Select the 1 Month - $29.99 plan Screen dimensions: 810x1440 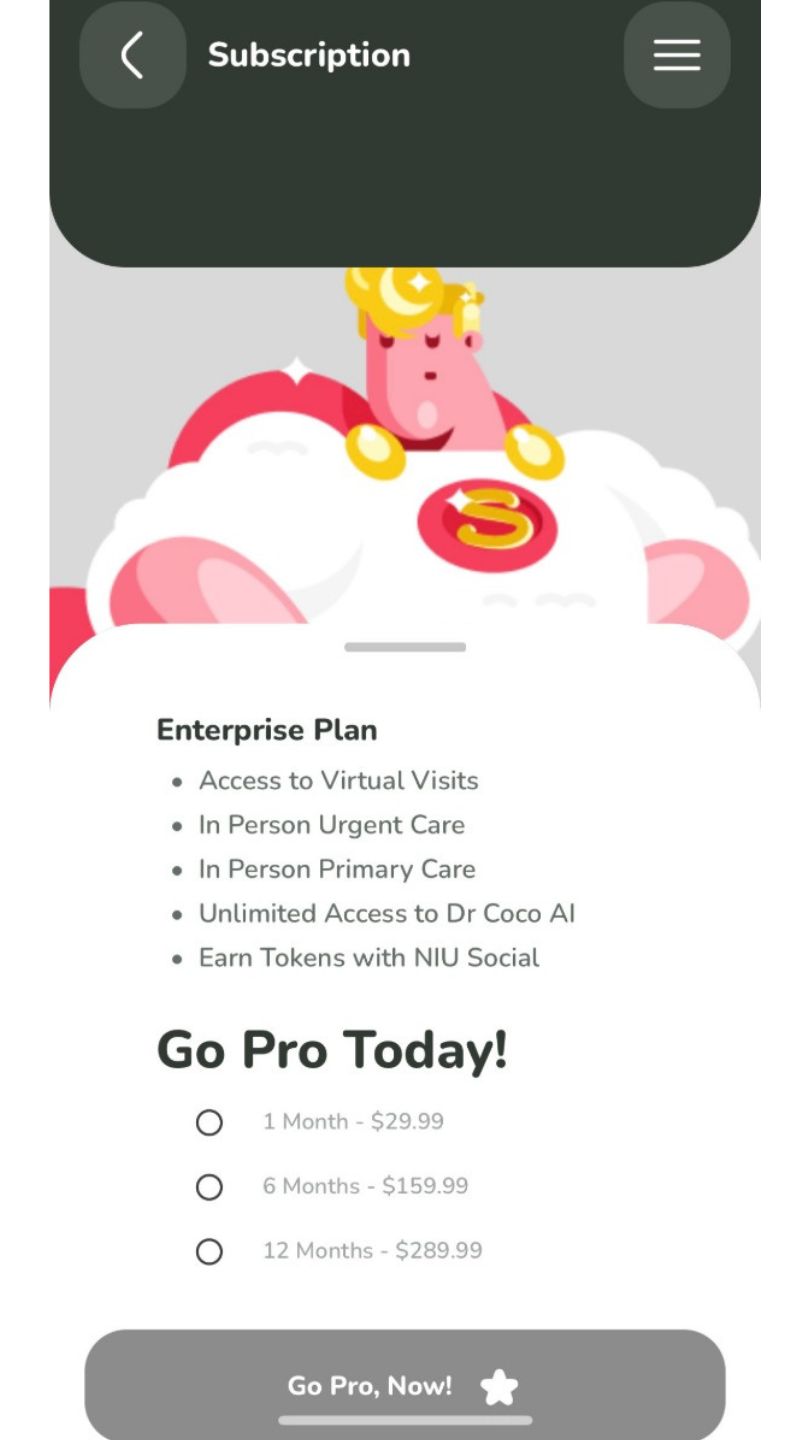(x=209, y=1123)
